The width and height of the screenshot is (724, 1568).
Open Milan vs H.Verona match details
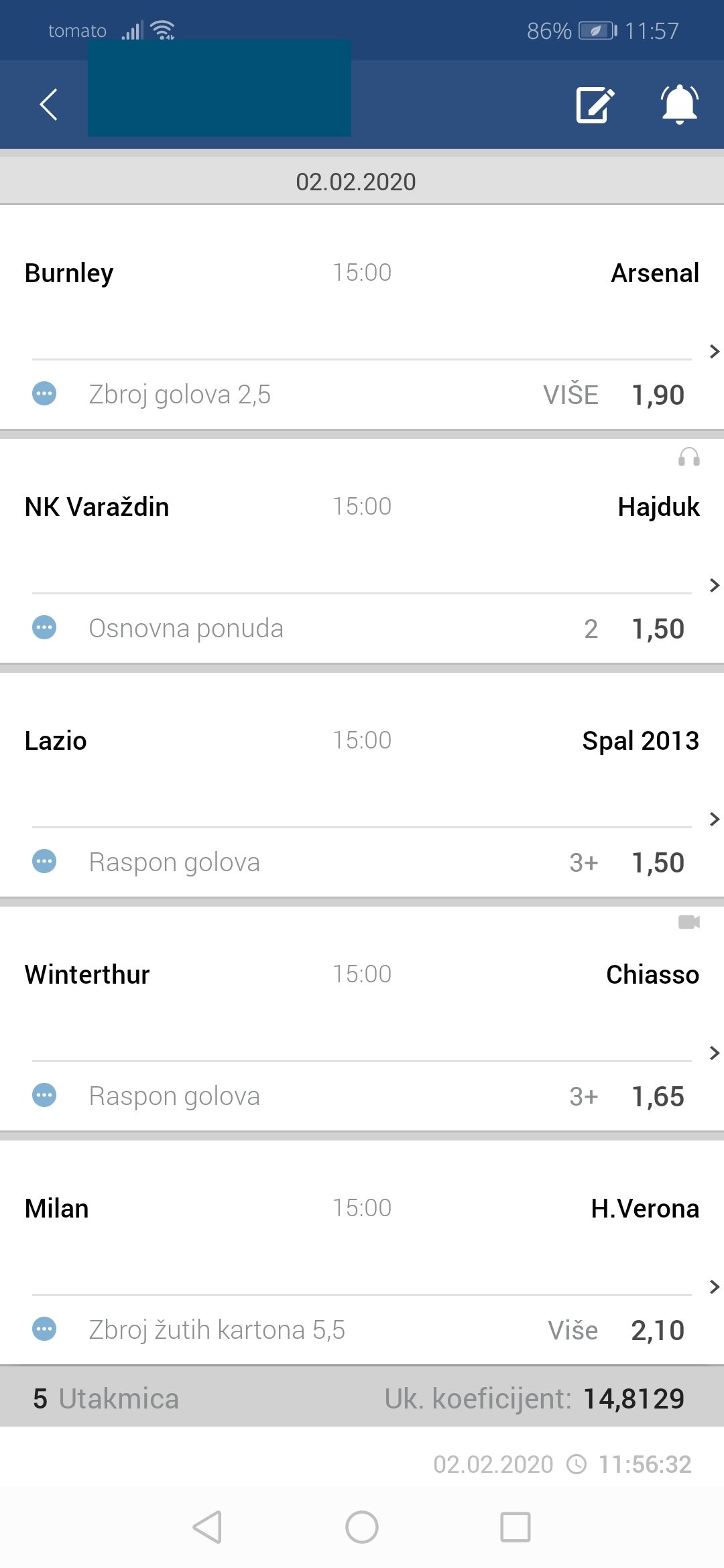click(714, 1287)
